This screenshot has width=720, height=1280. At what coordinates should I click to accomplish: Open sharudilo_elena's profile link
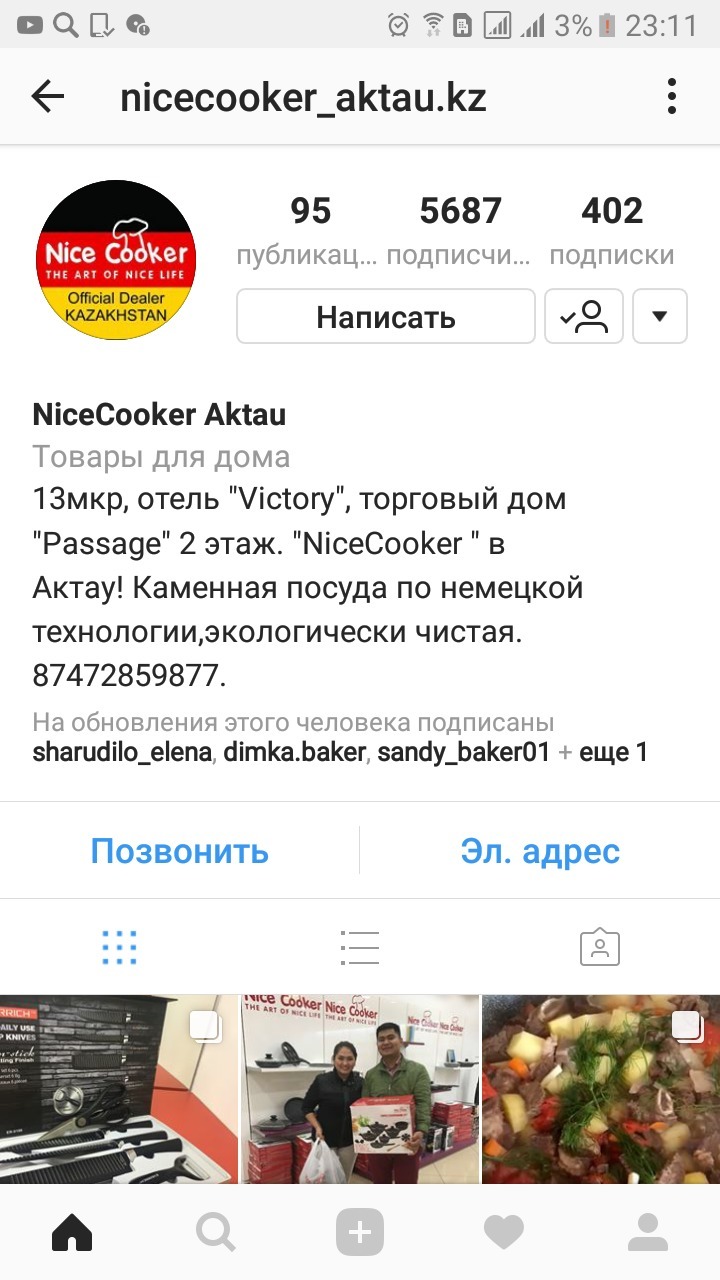[x=122, y=752]
